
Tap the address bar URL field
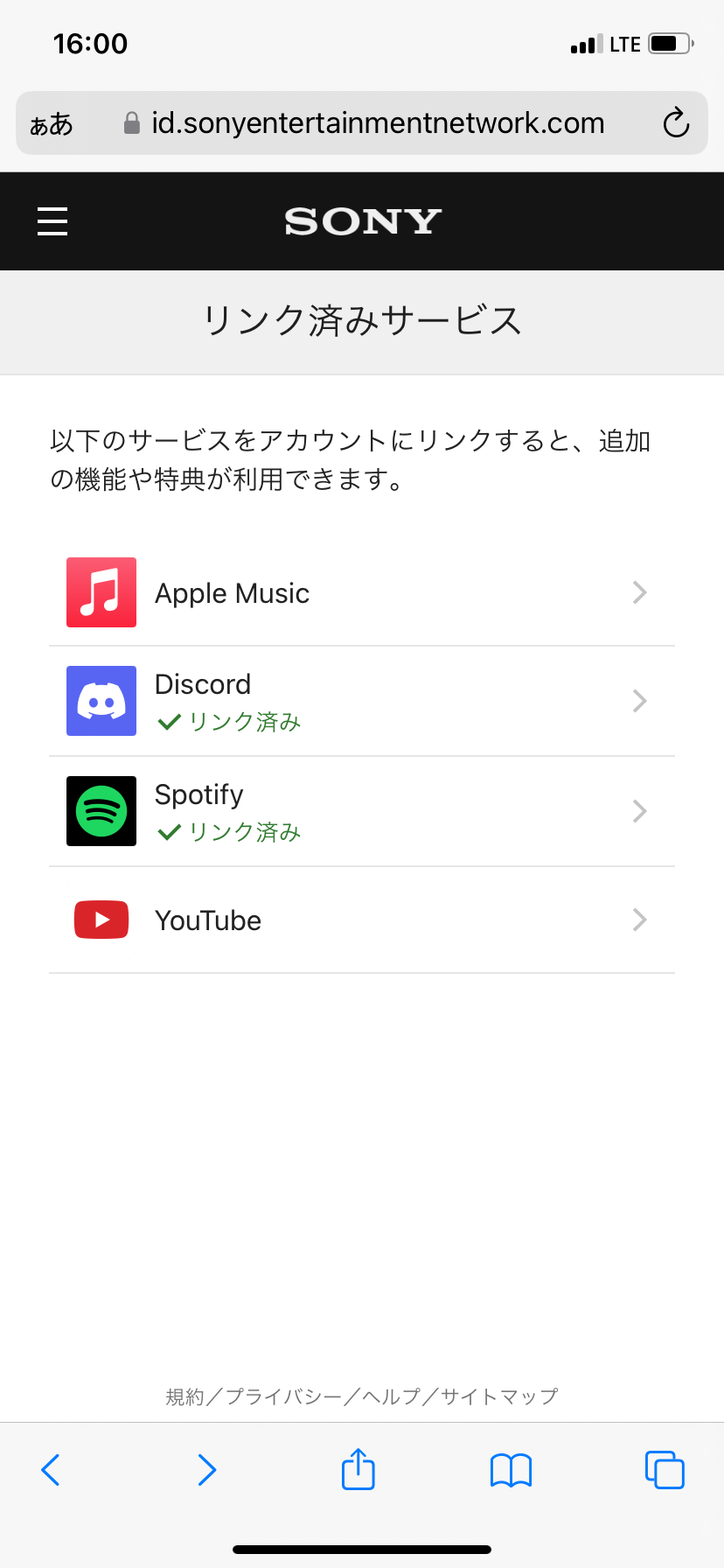click(365, 123)
